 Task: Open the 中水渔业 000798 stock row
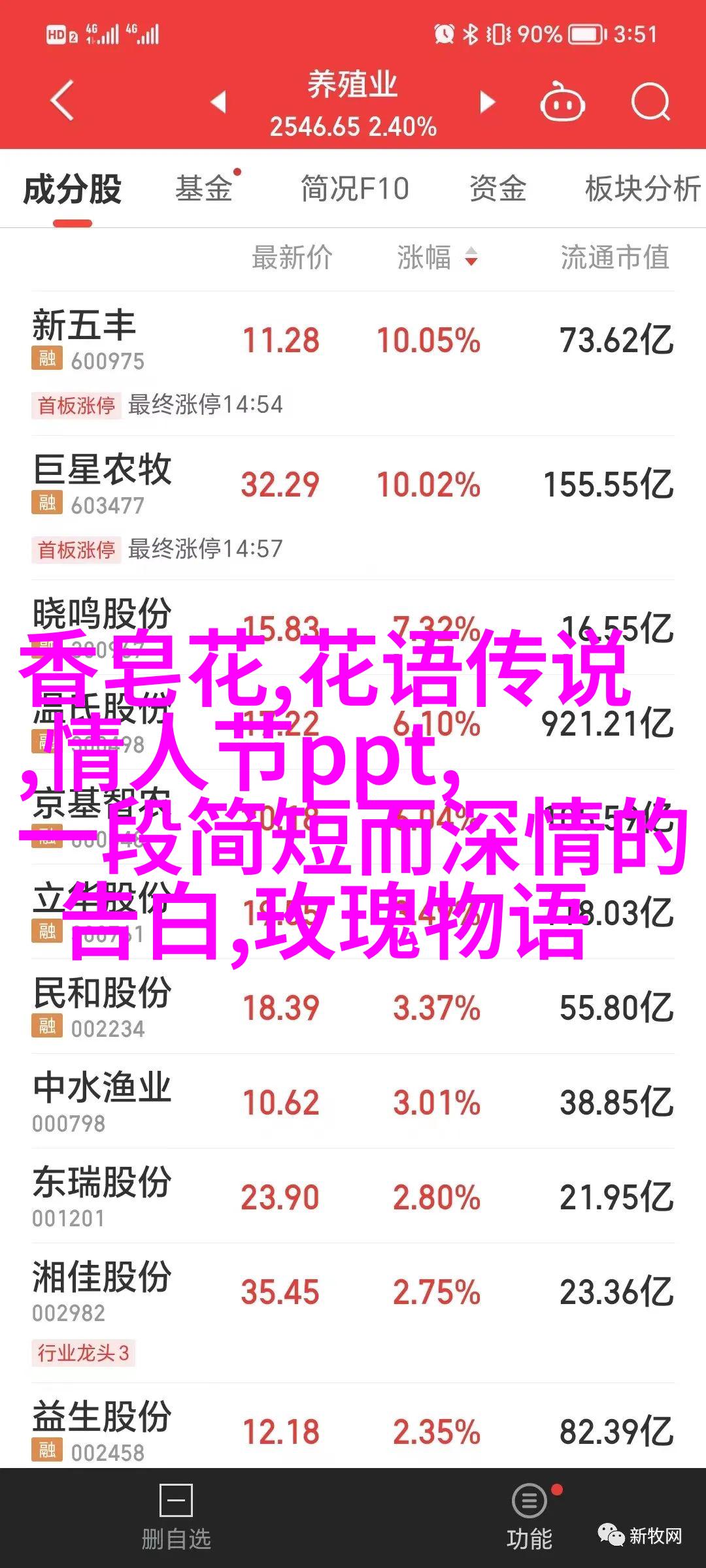point(353,1101)
